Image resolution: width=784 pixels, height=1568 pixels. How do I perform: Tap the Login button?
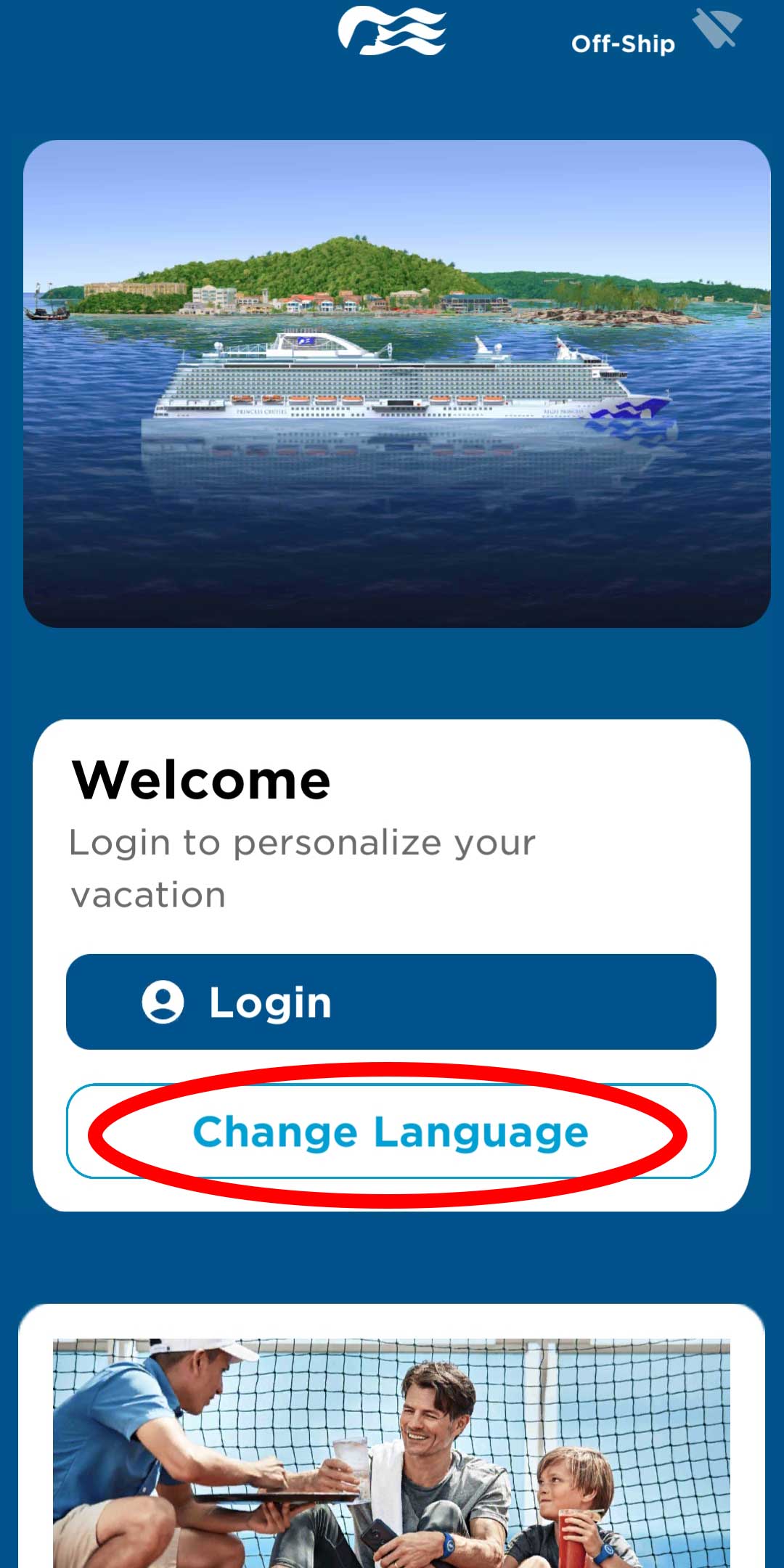coord(391,1002)
